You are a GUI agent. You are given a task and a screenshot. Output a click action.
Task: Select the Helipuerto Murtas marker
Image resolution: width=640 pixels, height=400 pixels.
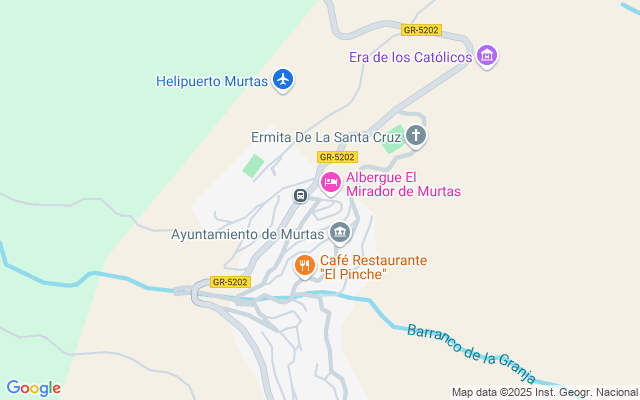pos(284,81)
